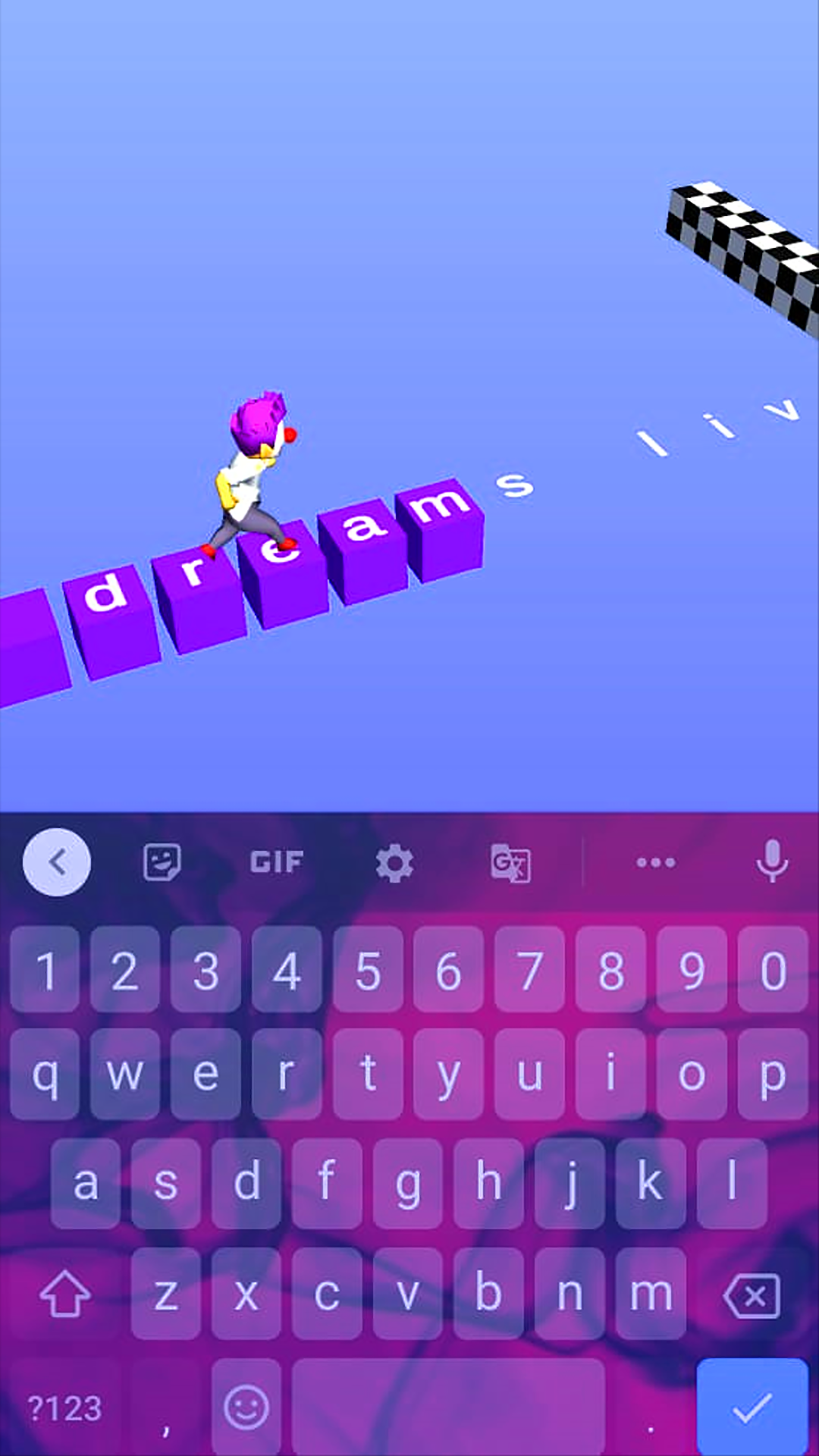The image size is (819, 1456).
Task: Tap the comma key
Action: [x=165, y=1408]
